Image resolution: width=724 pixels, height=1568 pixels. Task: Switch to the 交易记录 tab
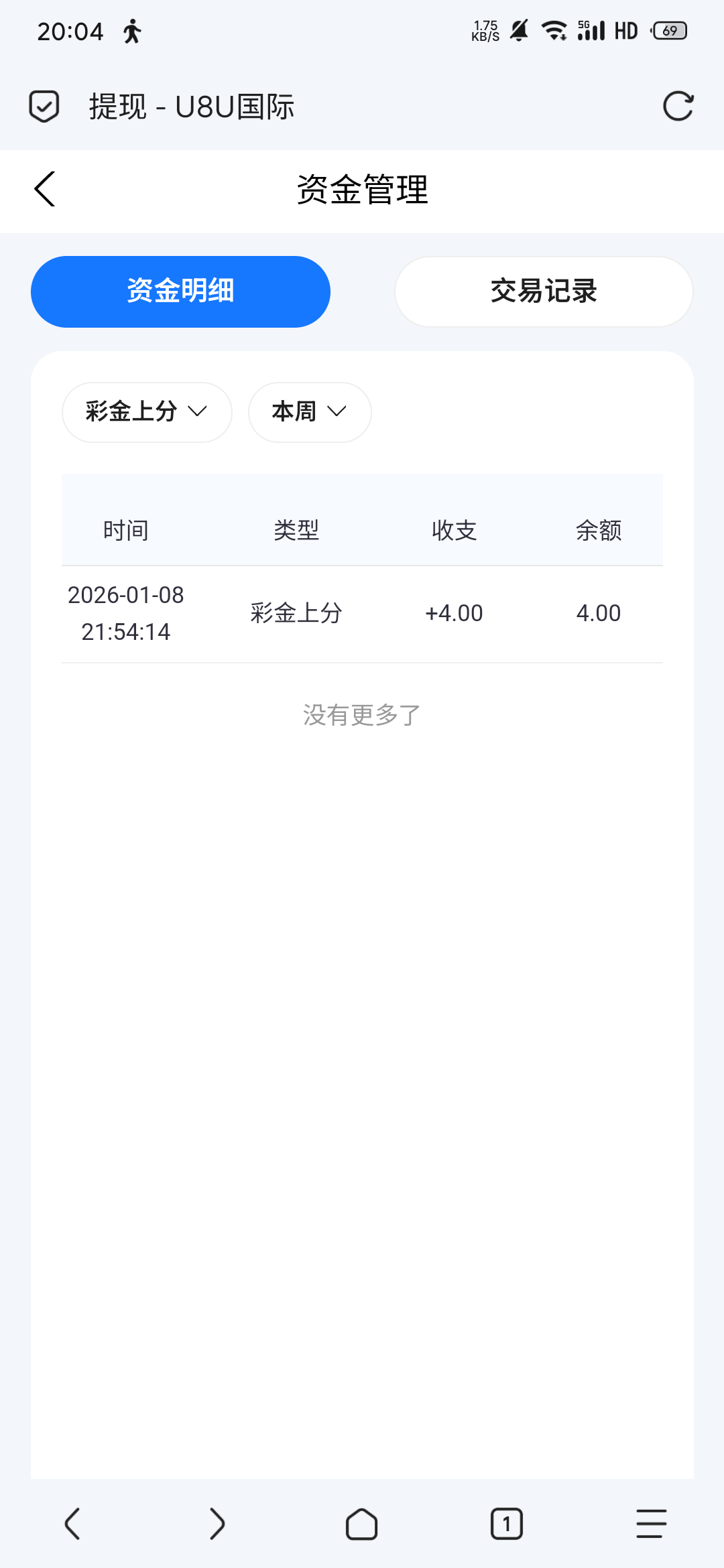pos(544,291)
